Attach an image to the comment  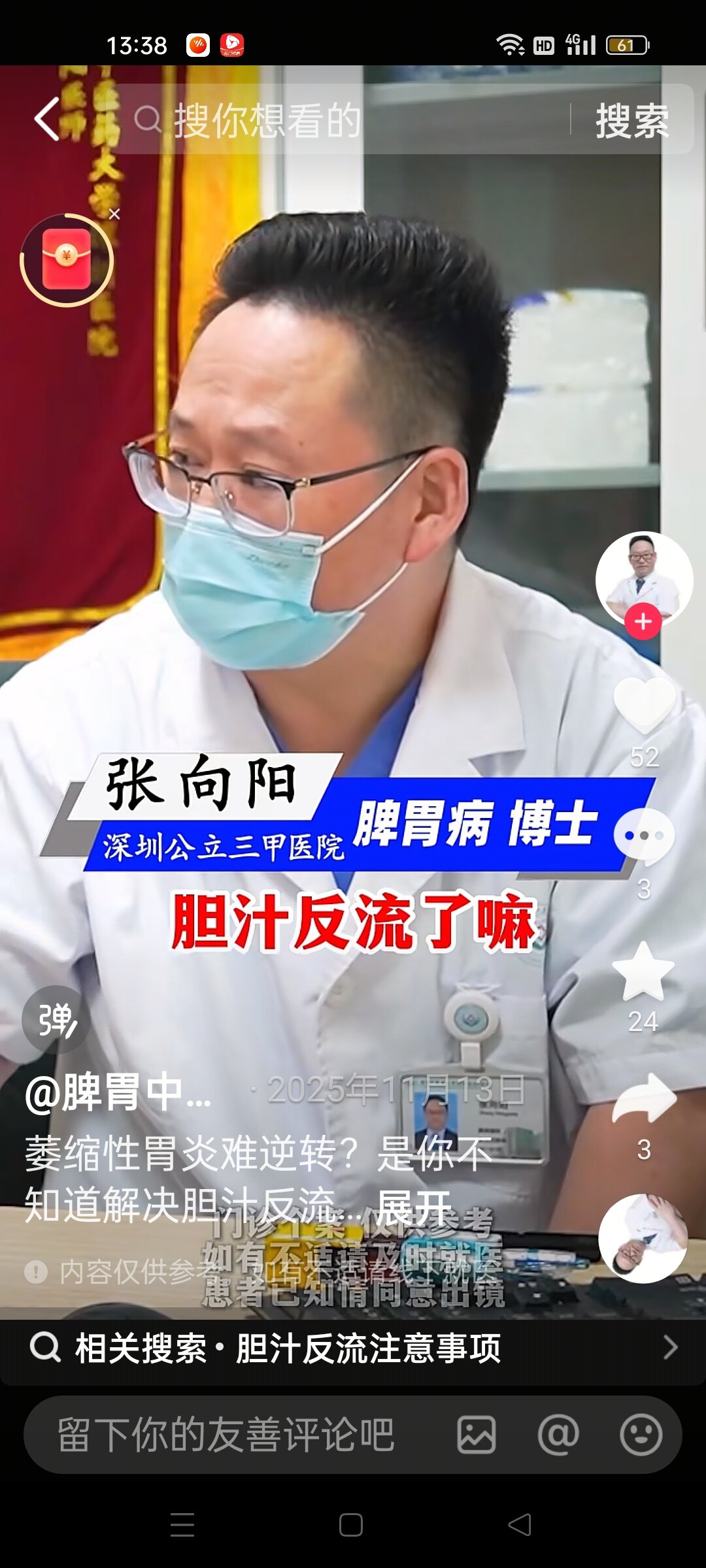(x=476, y=1435)
